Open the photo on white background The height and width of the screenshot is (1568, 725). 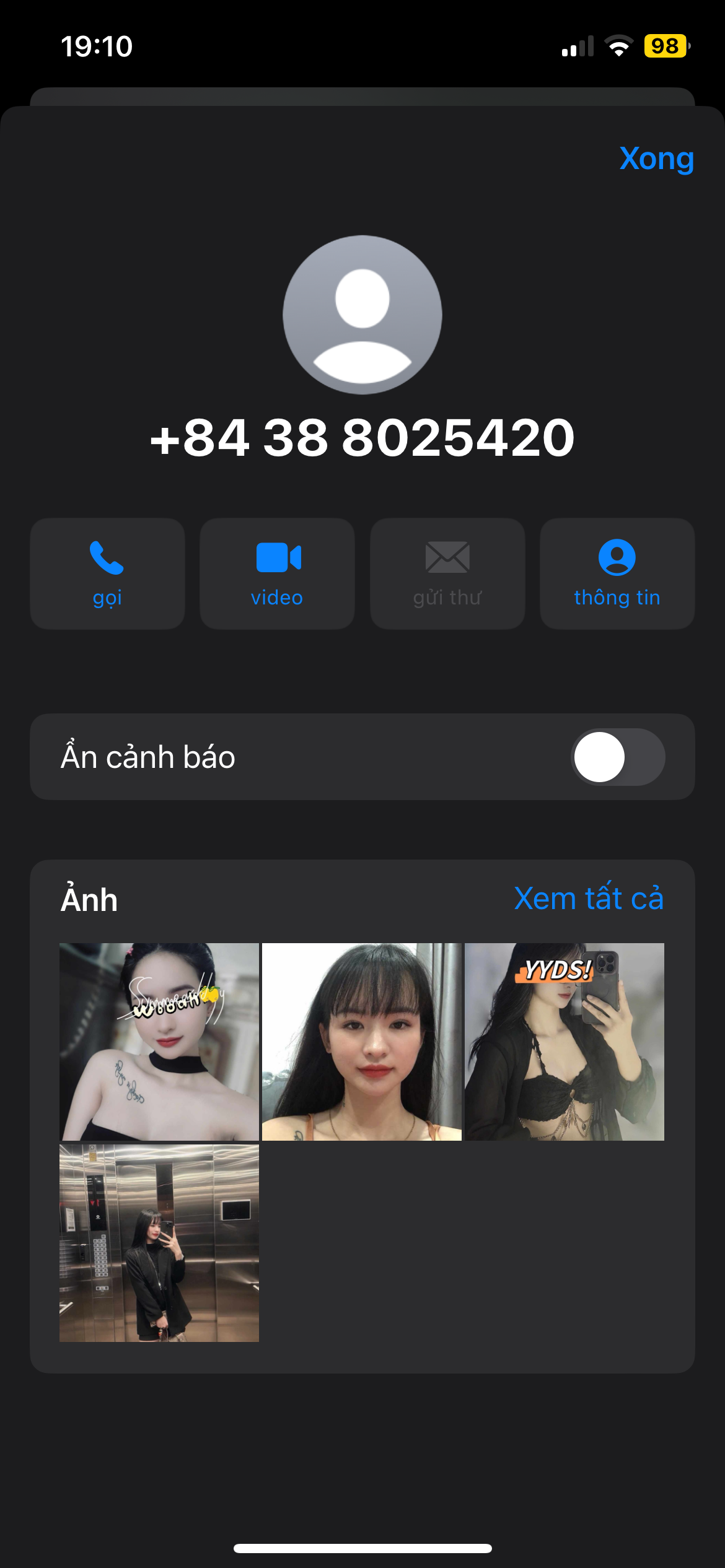coord(361,1042)
